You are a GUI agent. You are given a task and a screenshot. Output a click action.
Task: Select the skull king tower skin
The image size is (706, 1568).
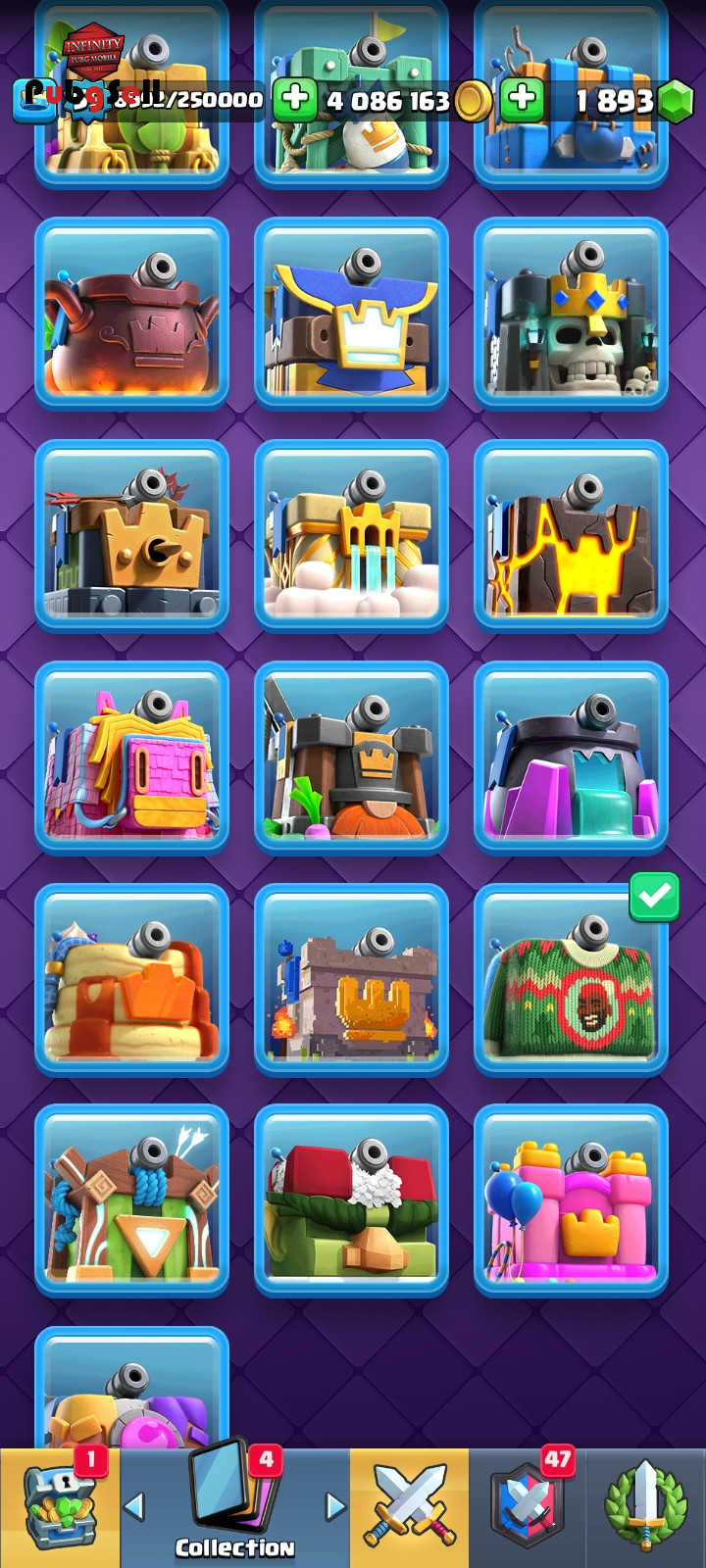tap(571, 313)
